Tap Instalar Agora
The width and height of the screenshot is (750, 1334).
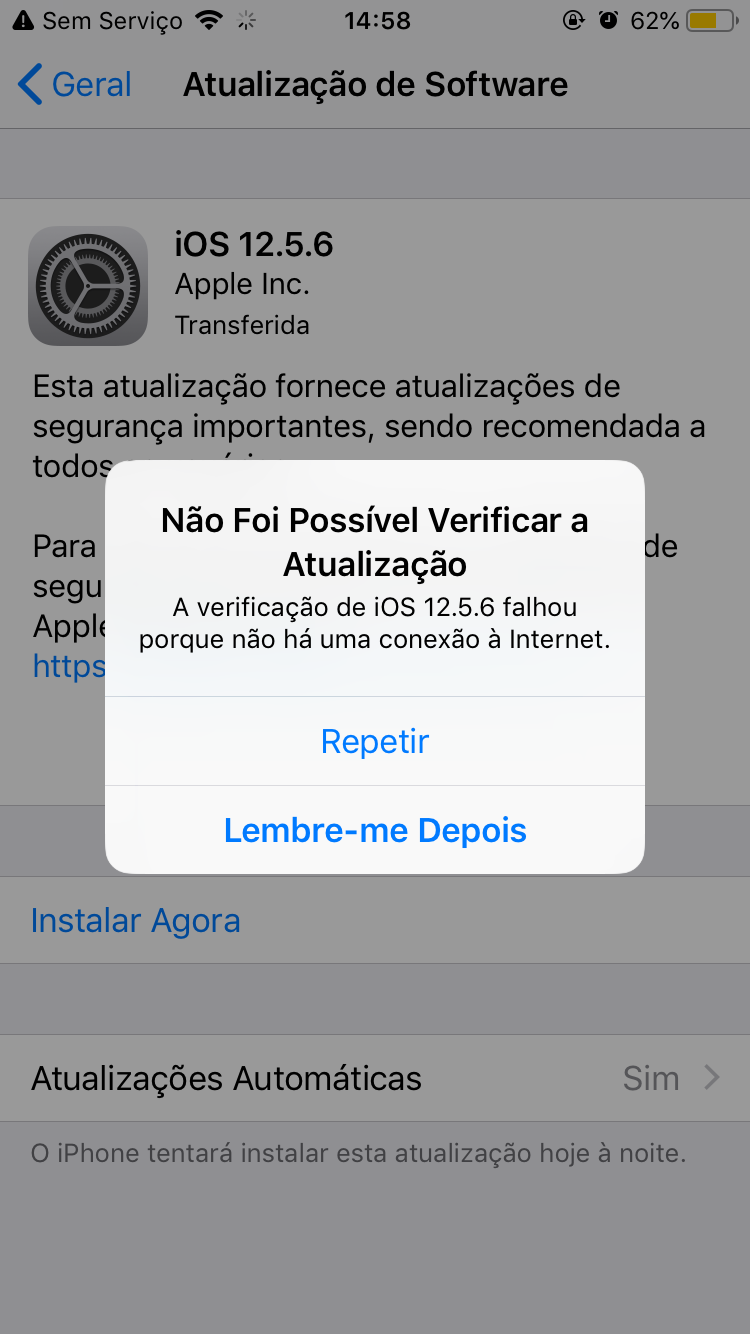(136, 920)
